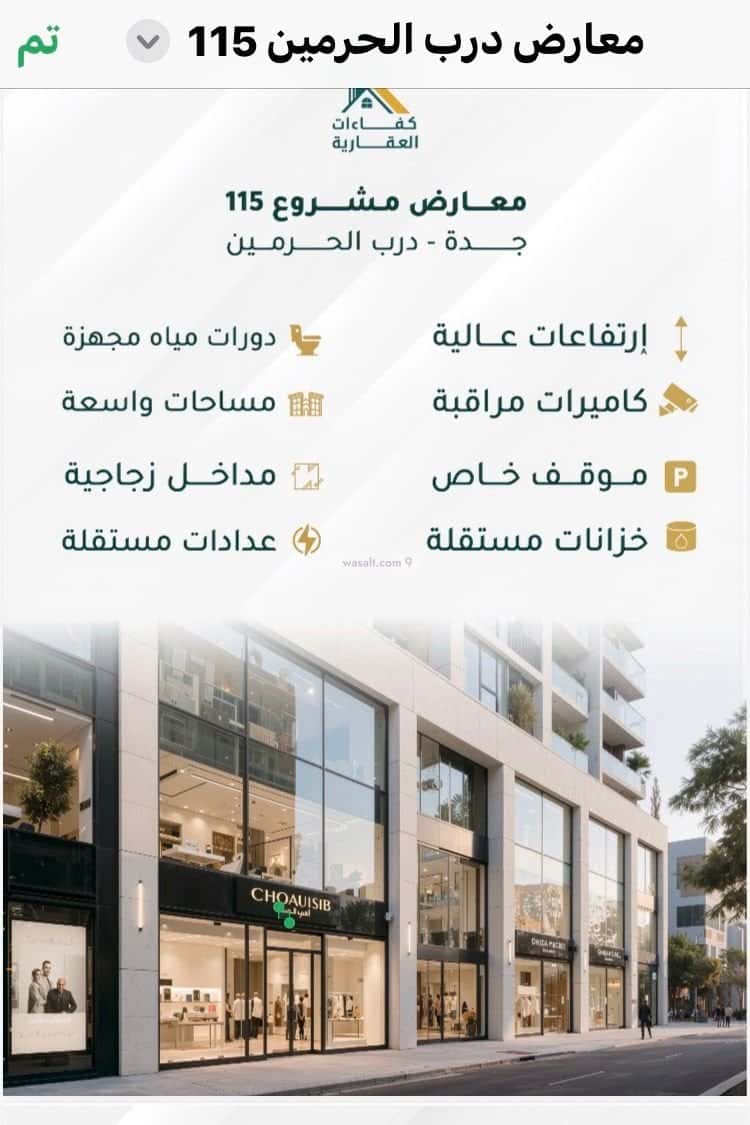The image size is (750, 1125).
Task: Tap the green تم (Done) button
Action: (x=39, y=43)
